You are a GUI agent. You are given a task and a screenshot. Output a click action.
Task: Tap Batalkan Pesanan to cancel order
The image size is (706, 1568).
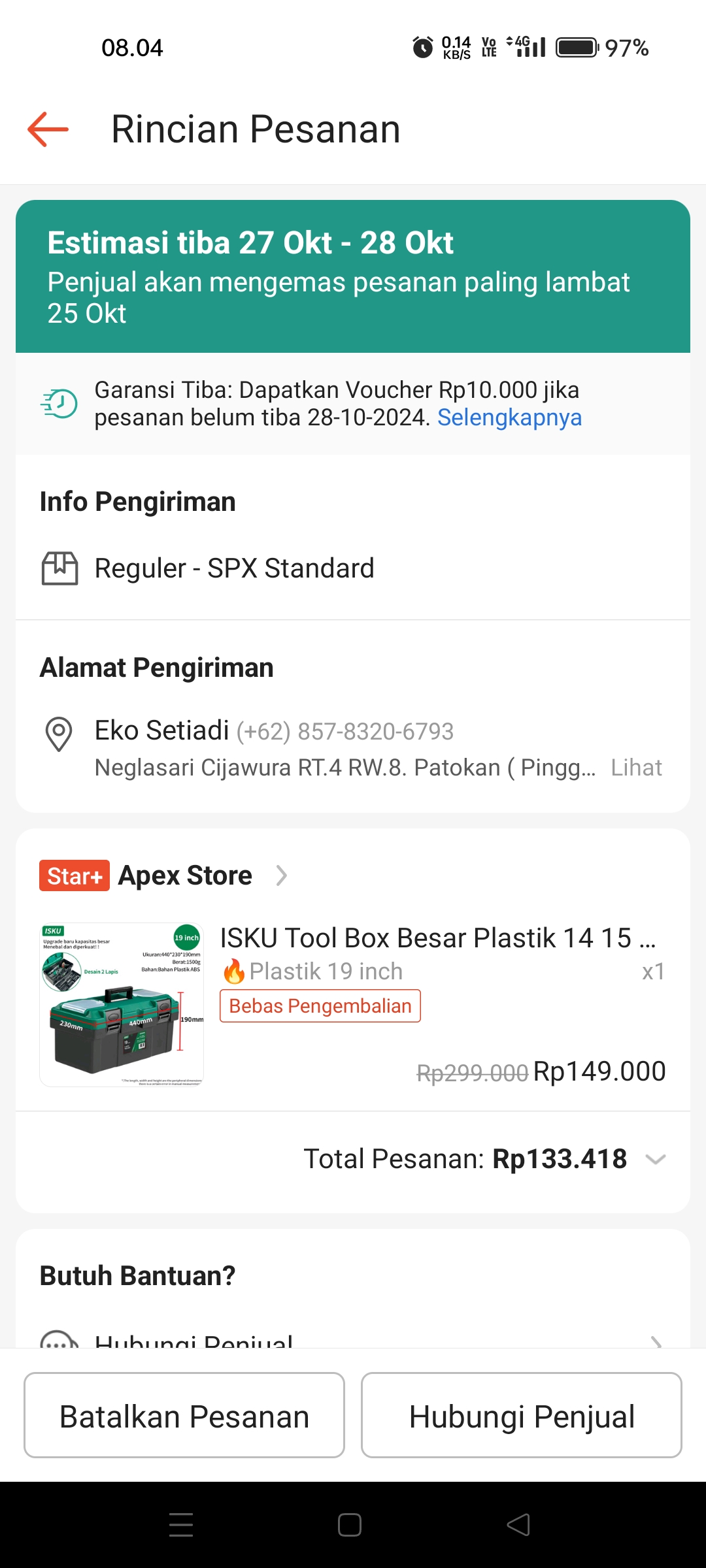coord(184,1415)
